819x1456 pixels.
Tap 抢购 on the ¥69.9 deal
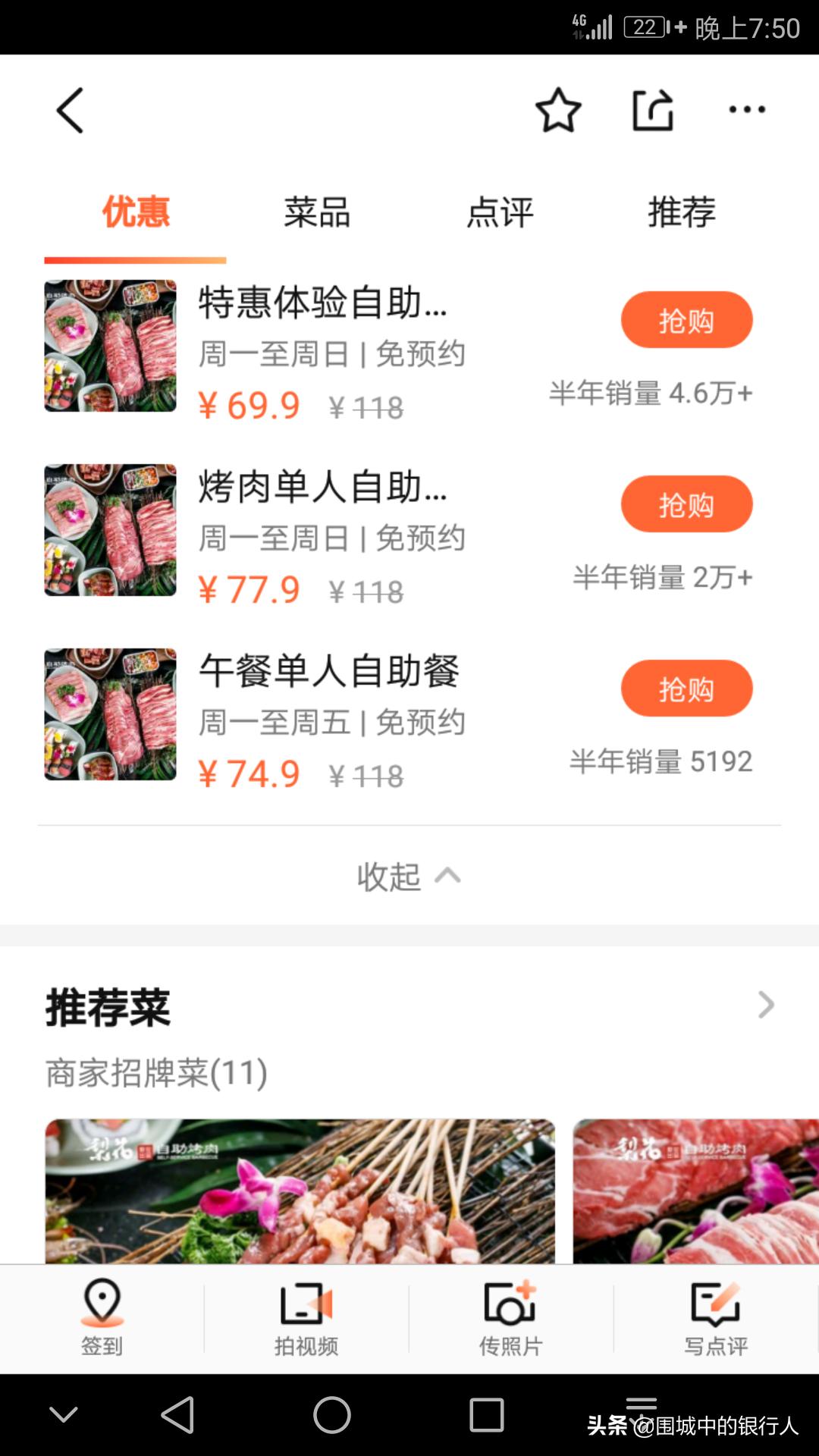tap(686, 320)
